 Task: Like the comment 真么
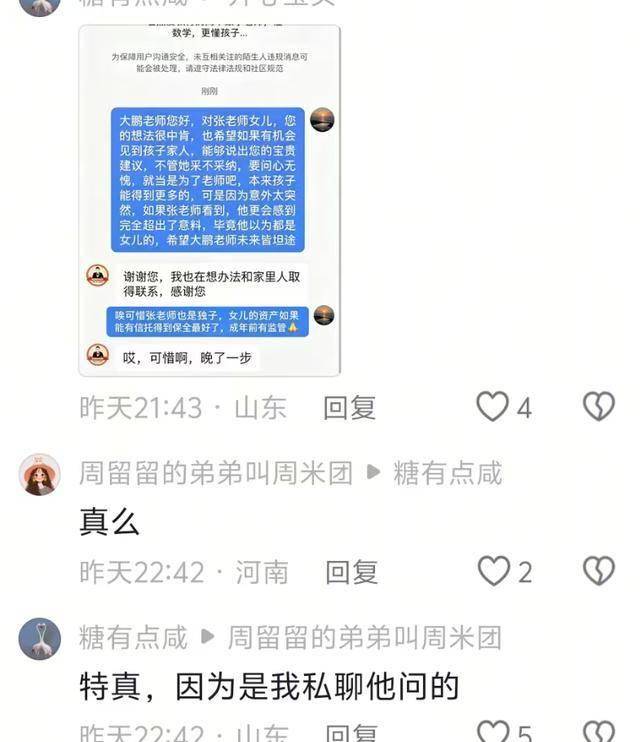494,571
